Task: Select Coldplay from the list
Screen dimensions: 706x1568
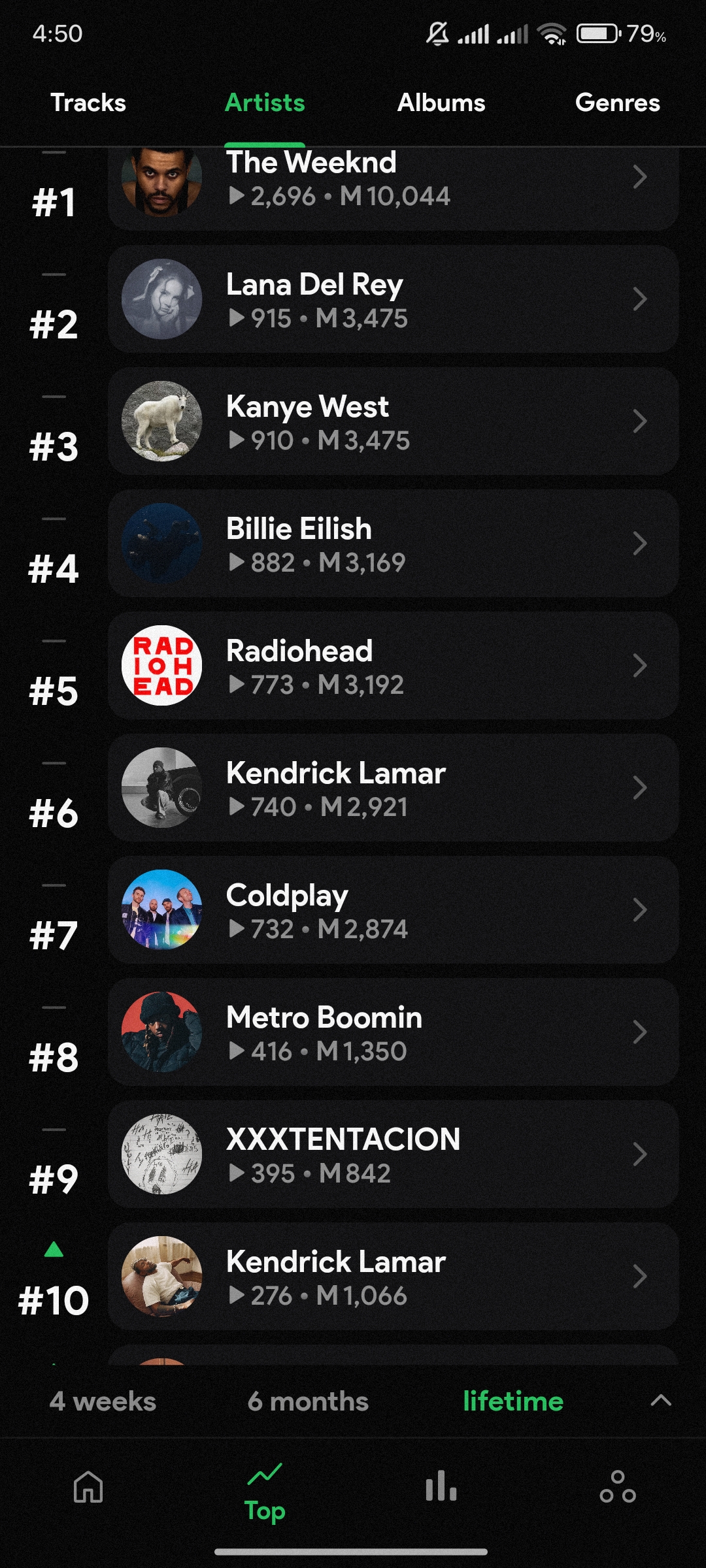Action: [x=392, y=910]
